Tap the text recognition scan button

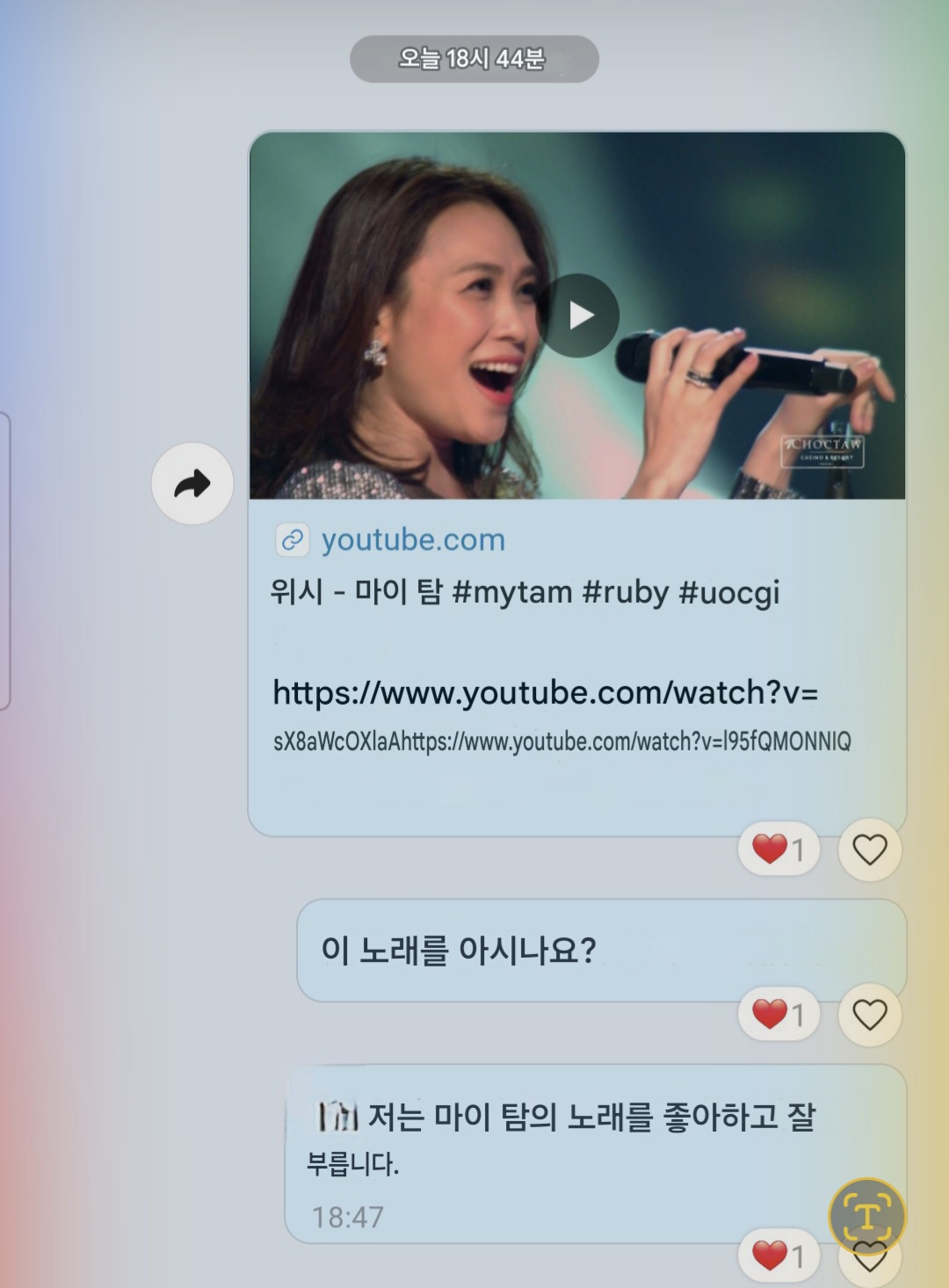coord(866,1217)
